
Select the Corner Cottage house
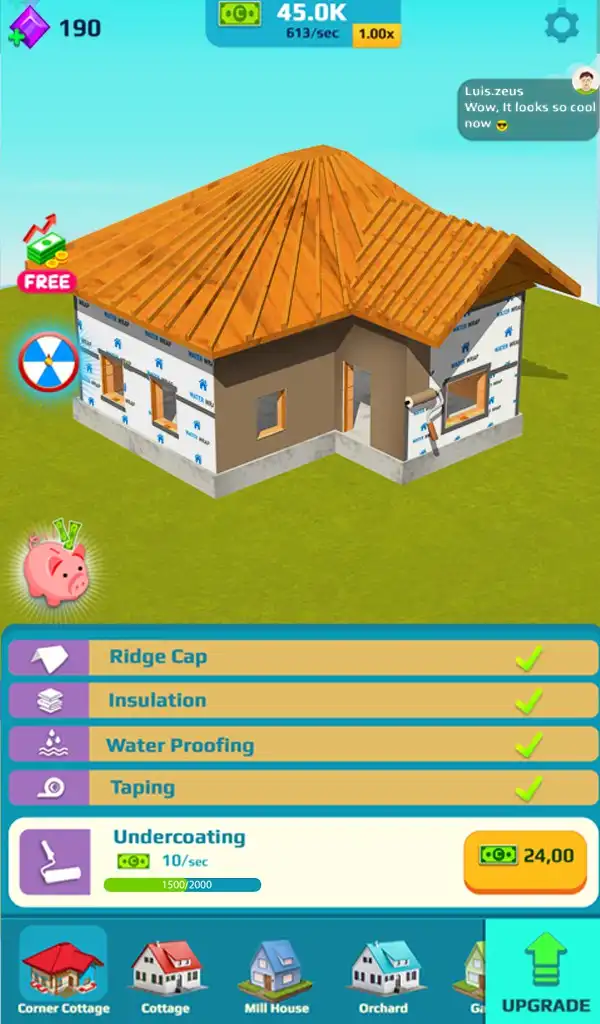tap(63, 971)
